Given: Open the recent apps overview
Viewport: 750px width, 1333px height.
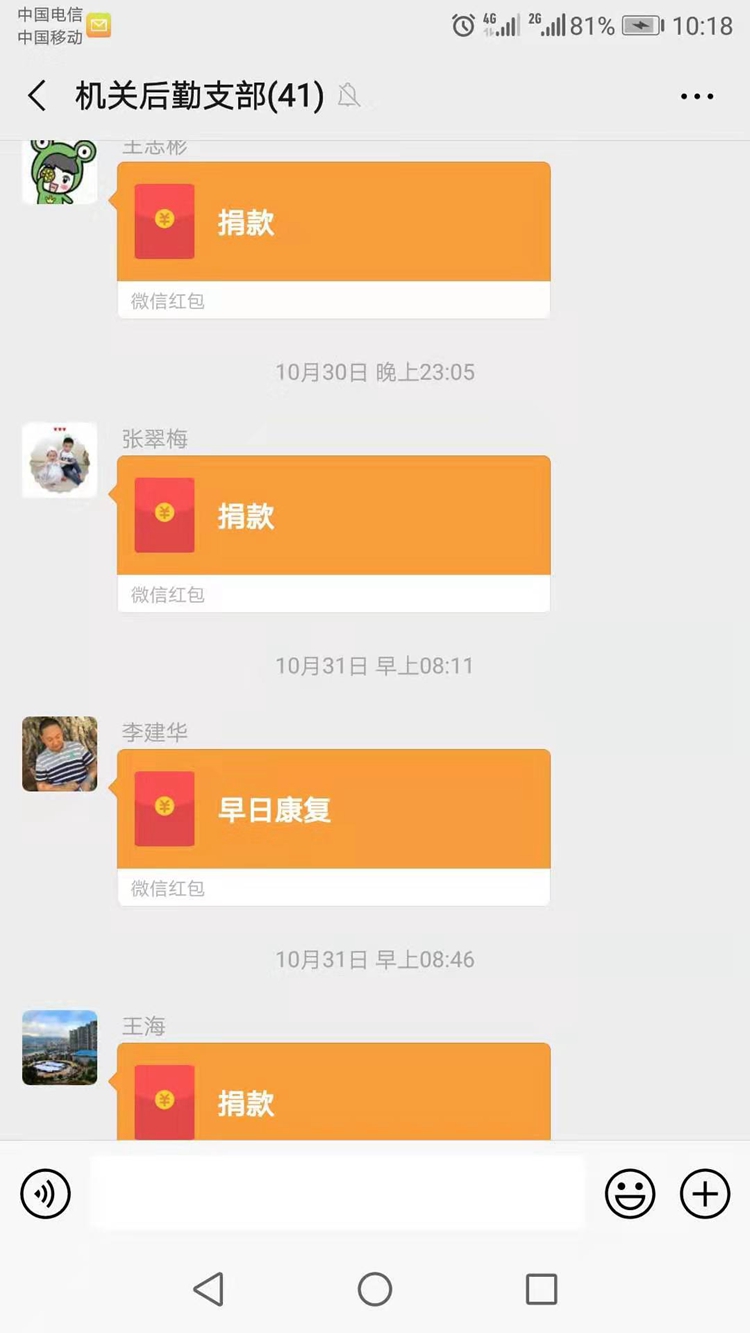Looking at the screenshot, I should (x=541, y=1289).
